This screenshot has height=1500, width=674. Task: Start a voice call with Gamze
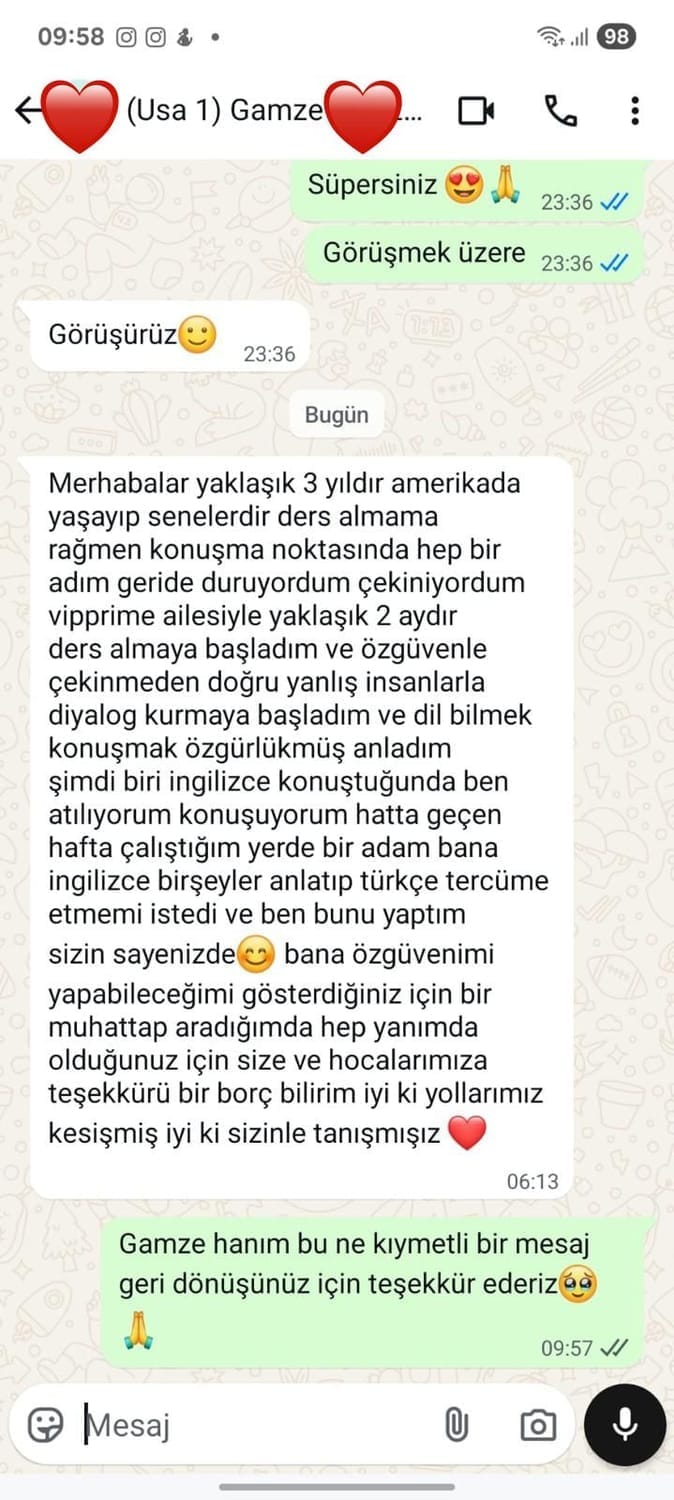click(560, 111)
